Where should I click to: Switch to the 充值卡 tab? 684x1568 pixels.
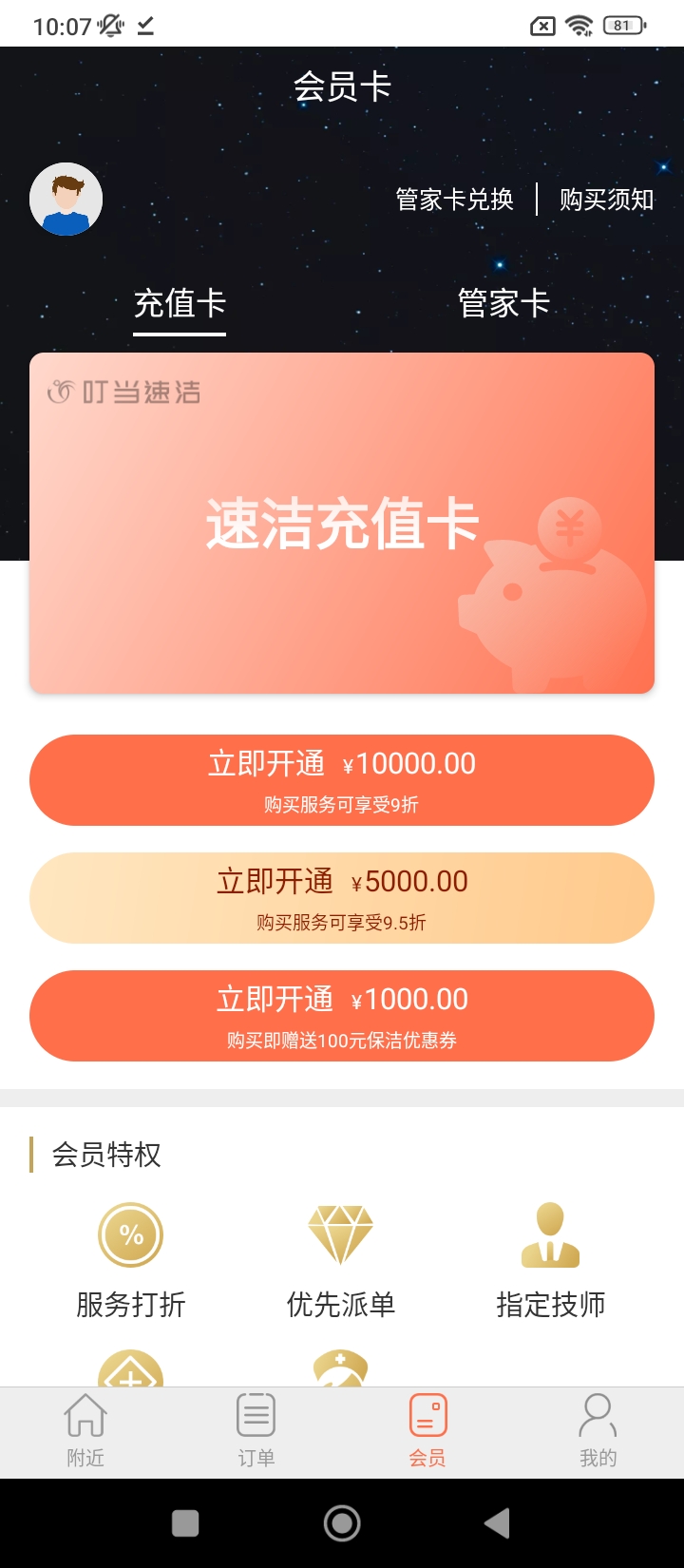180,304
